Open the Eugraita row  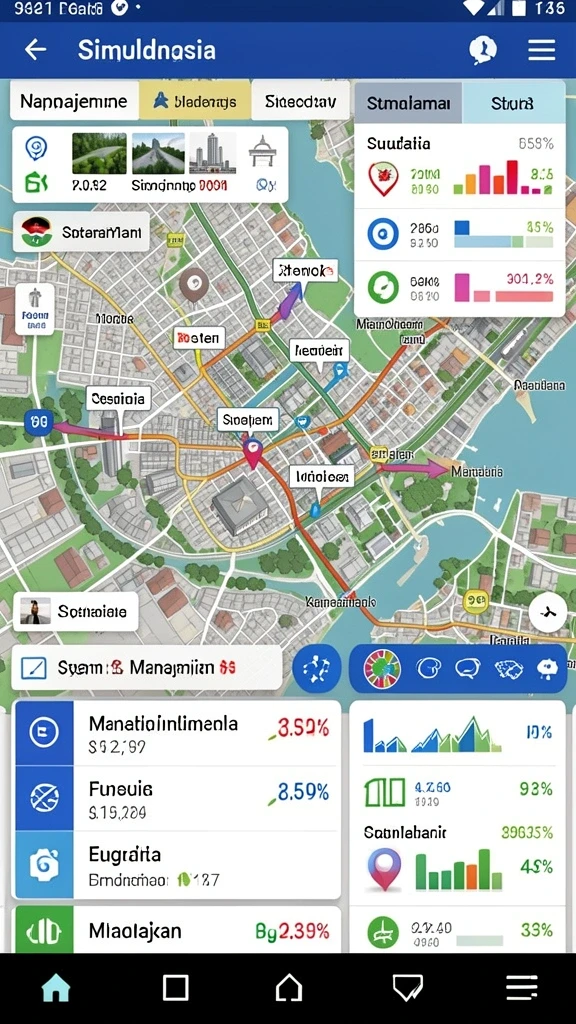(178, 865)
